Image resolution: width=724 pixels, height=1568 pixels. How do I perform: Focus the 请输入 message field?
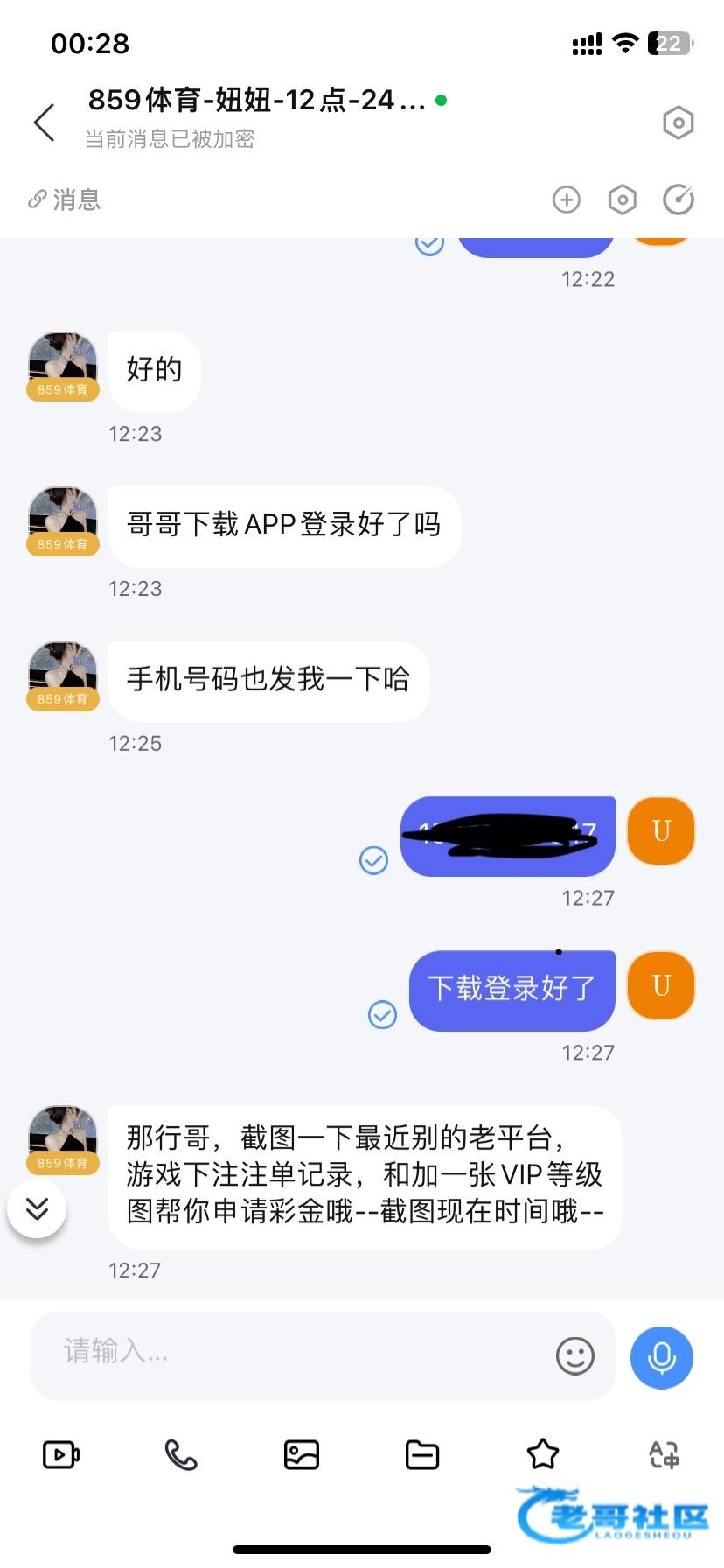(x=297, y=1353)
